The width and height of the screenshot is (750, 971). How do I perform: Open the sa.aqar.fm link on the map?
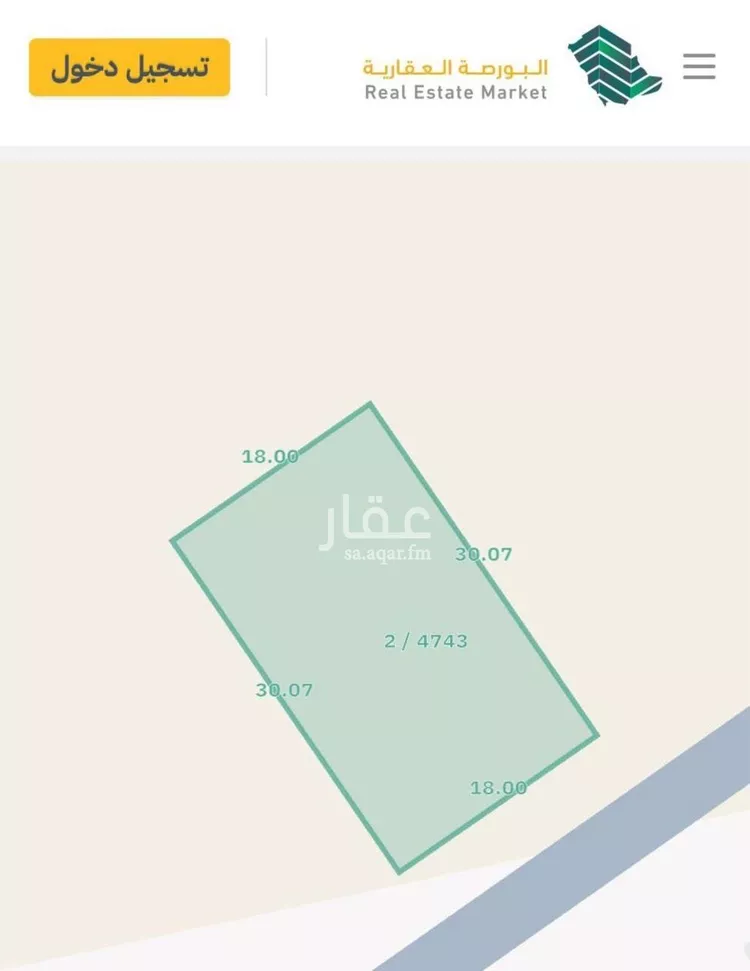point(386,553)
